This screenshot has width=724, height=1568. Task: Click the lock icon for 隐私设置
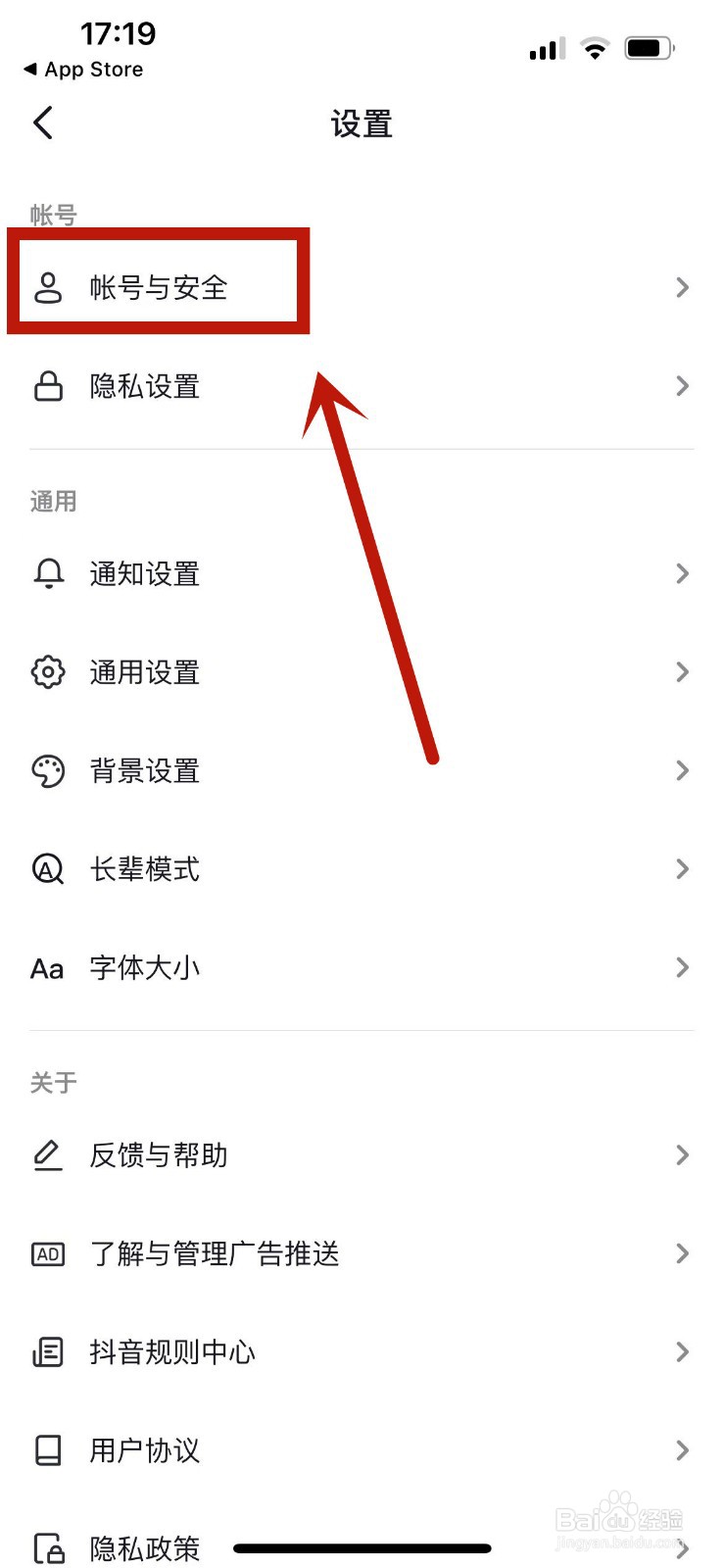[x=47, y=386]
